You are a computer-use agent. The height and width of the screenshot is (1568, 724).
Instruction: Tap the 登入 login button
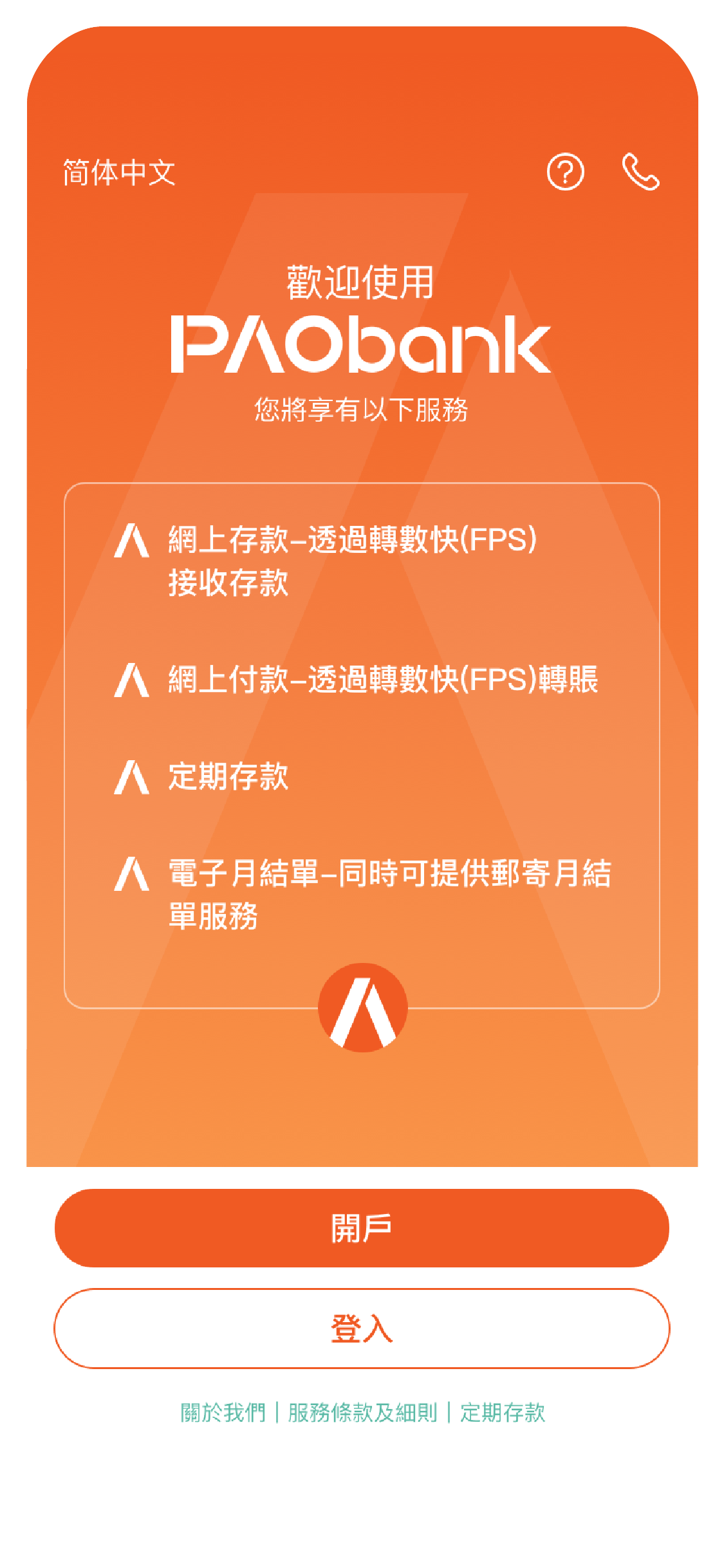362,1329
